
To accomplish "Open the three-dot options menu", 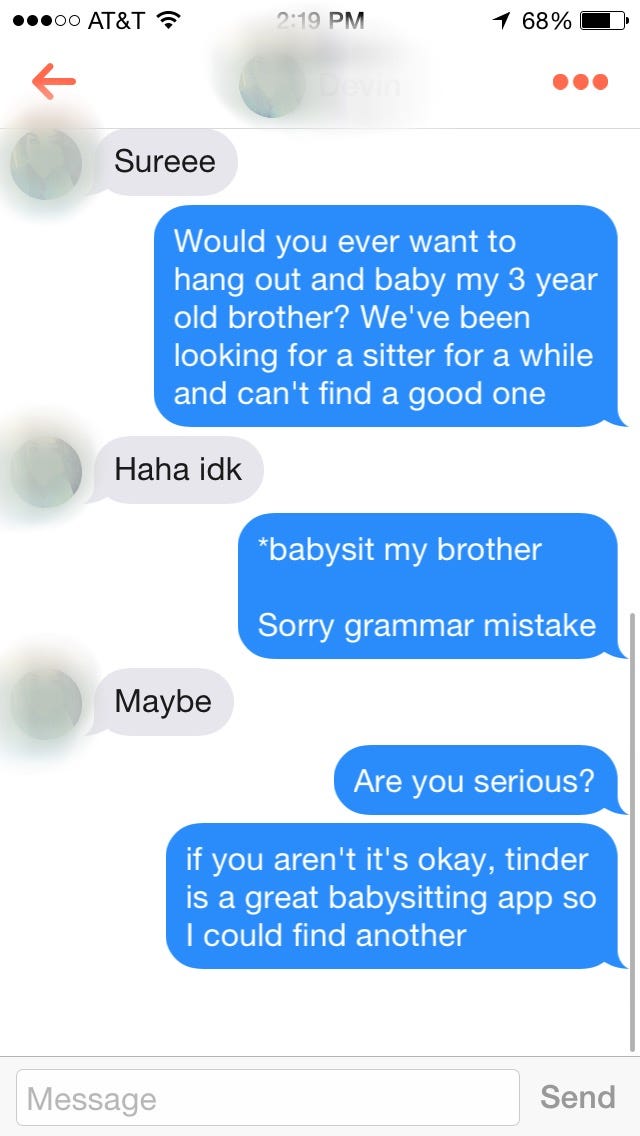I will tap(580, 82).
